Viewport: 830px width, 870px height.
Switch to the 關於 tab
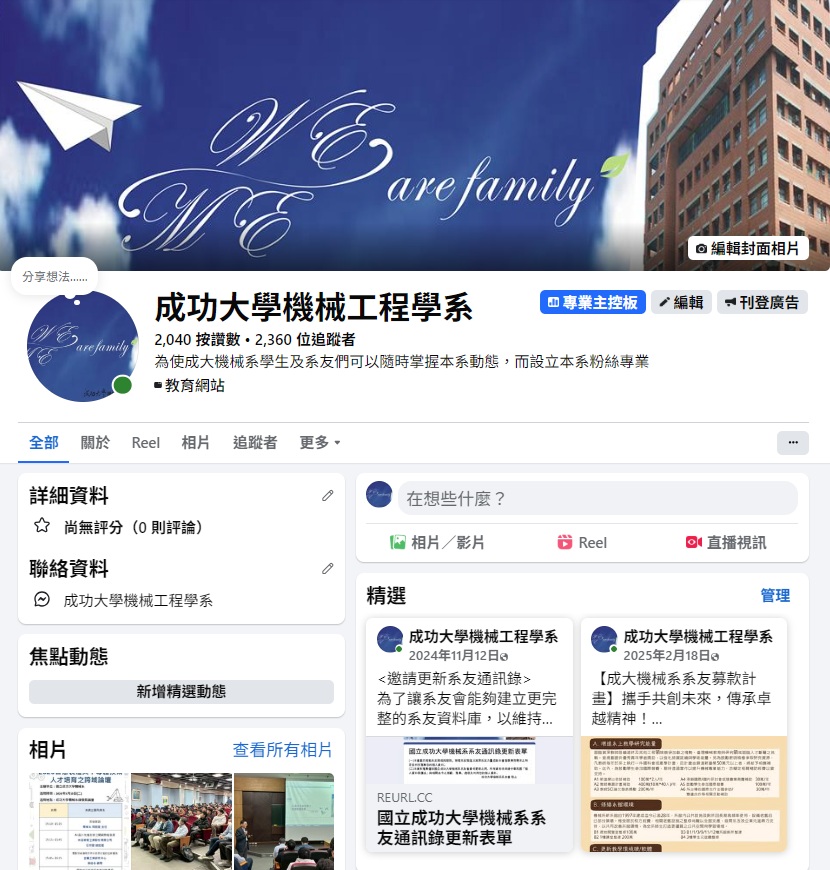coord(95,442)
